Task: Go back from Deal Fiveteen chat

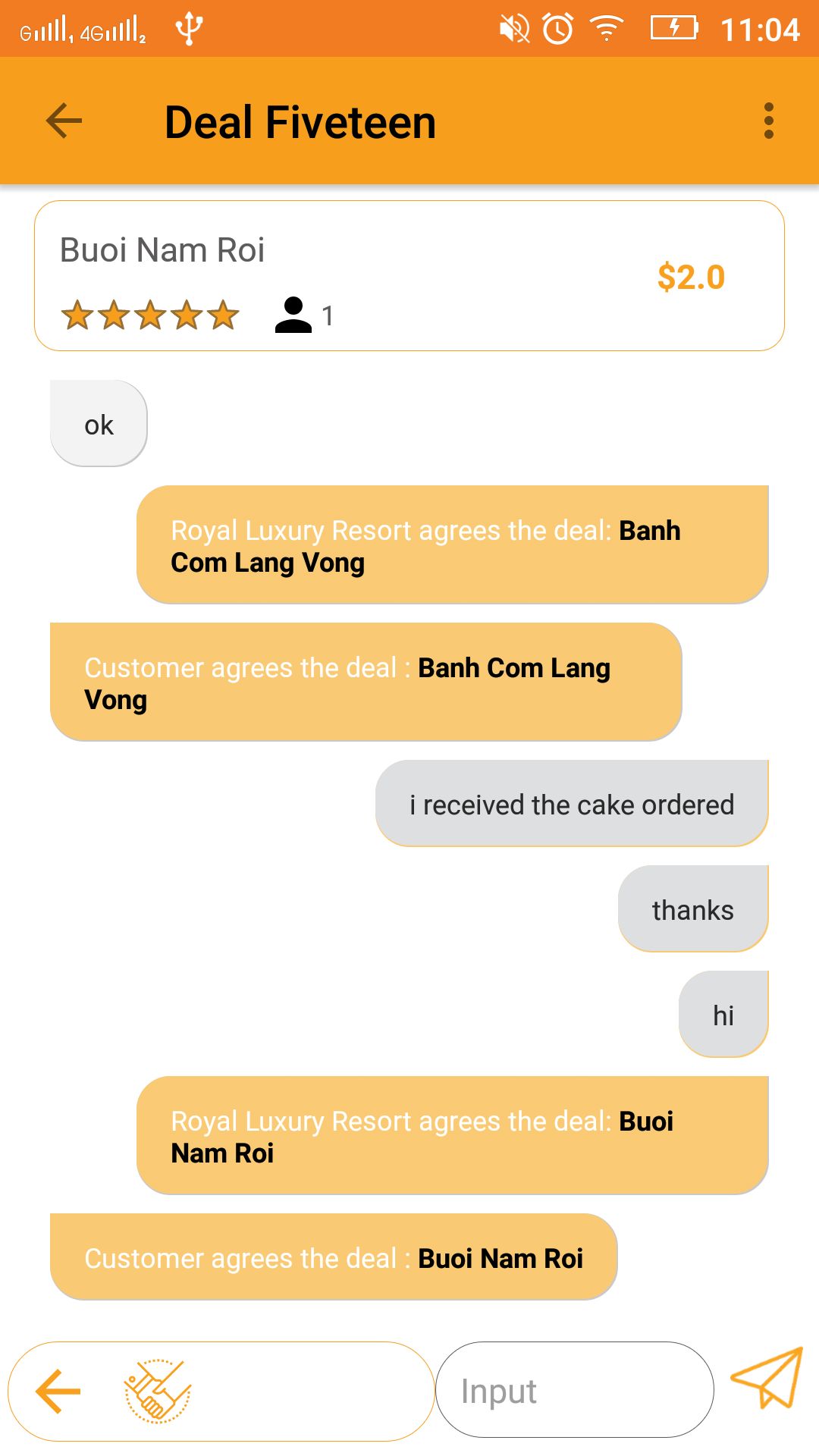Action: coord(64,121)
